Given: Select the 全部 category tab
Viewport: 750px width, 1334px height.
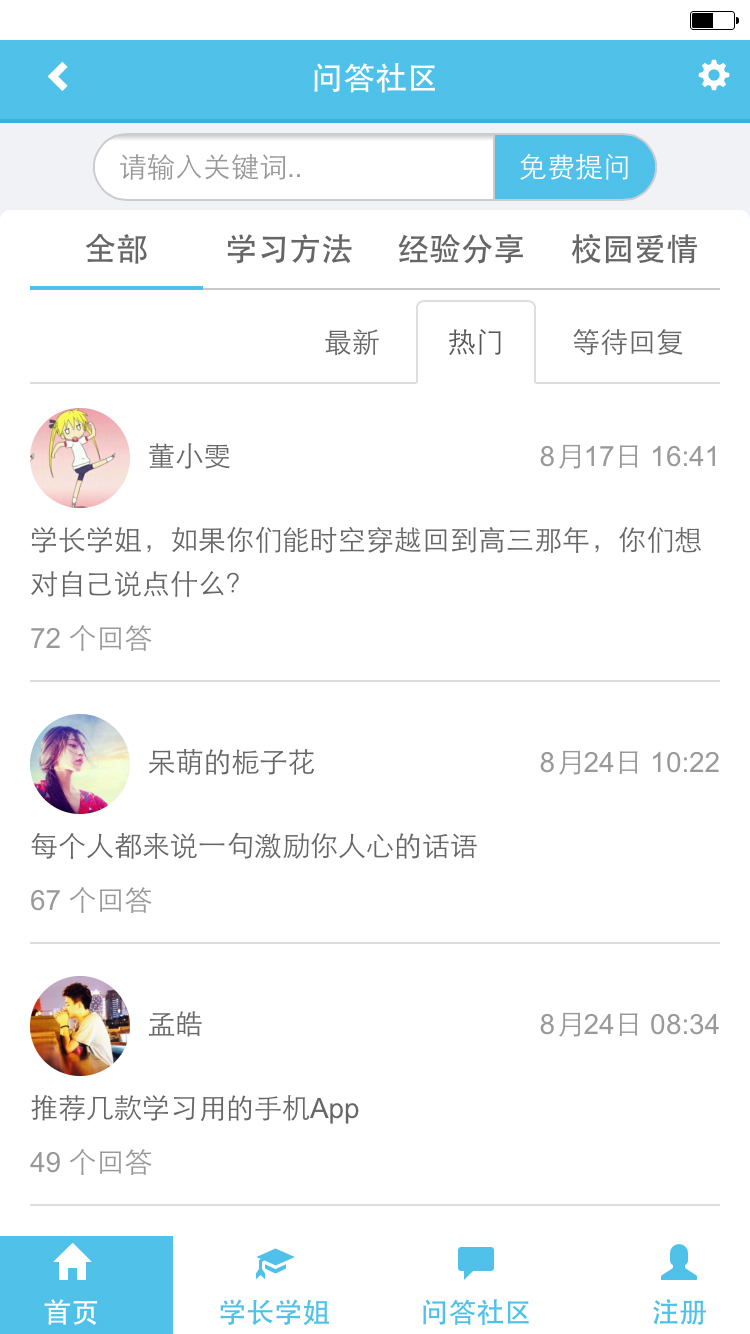Looking at the screenshot, I should click(117, 250).
